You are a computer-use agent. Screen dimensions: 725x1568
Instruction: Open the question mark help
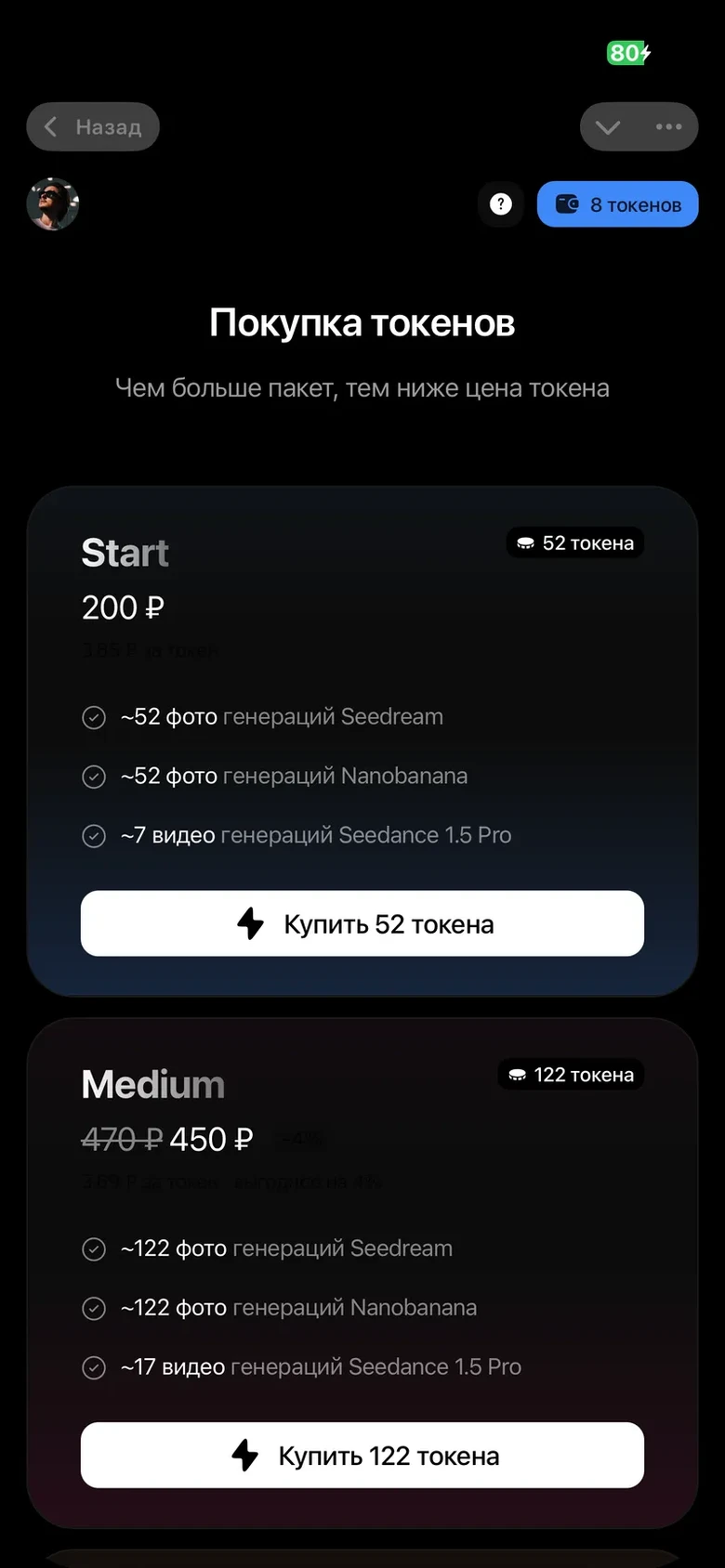pyautogui.click(x=501, y=204)
